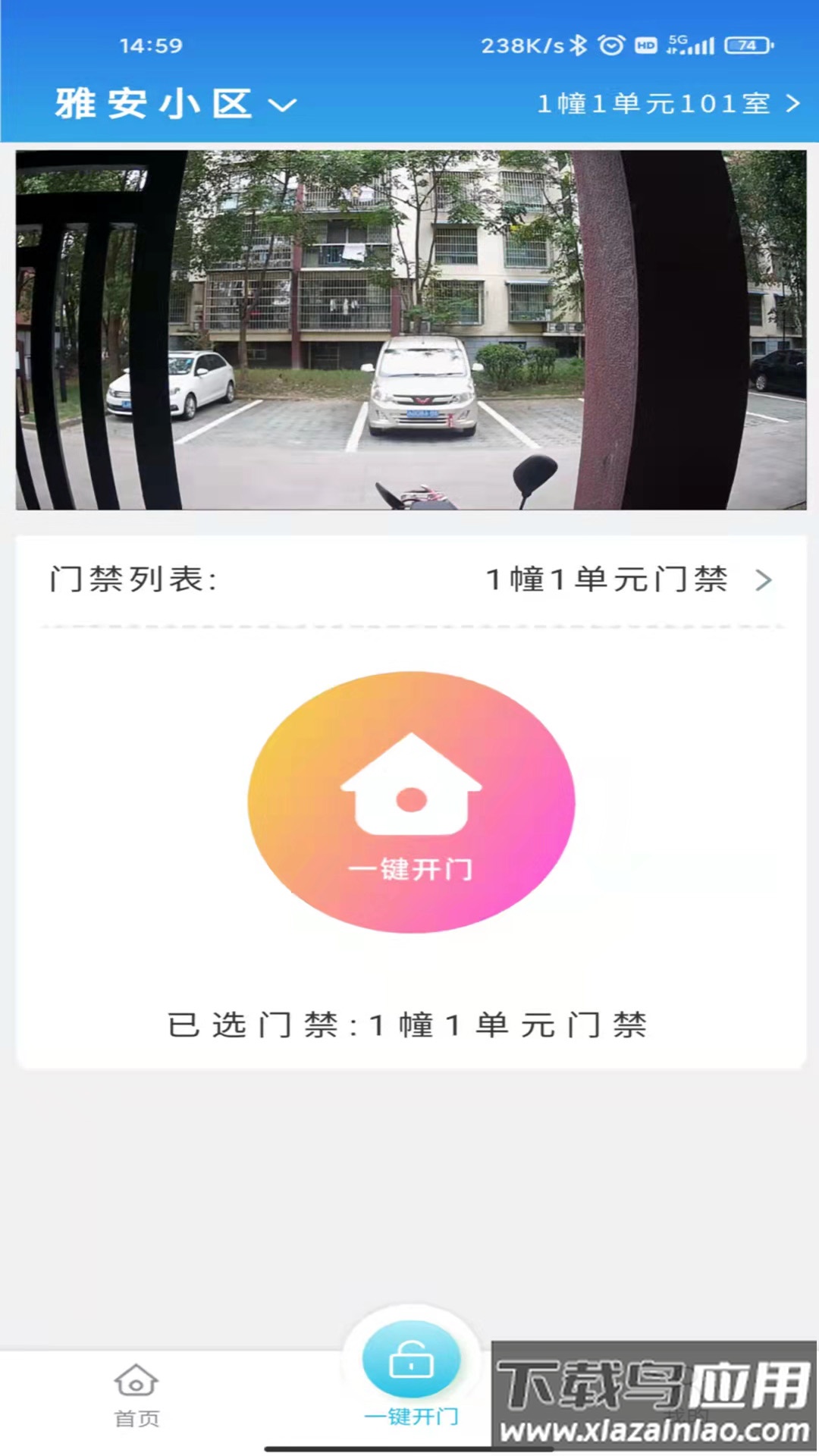Tap the 门禁列表 label
The width and height of the screenshot is (819, 1456).
133,580
